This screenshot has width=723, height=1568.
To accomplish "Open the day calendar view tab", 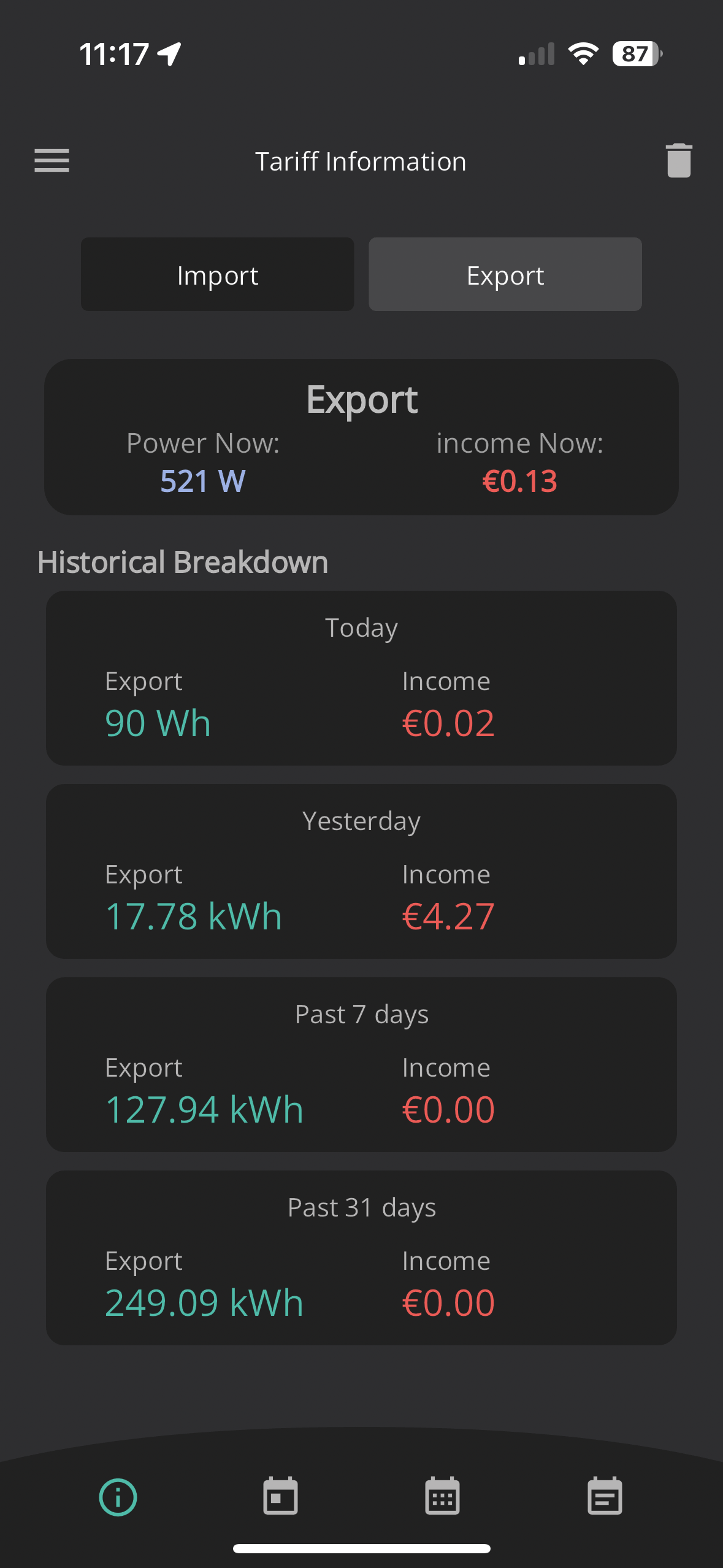I will (x=280, y=1496).
